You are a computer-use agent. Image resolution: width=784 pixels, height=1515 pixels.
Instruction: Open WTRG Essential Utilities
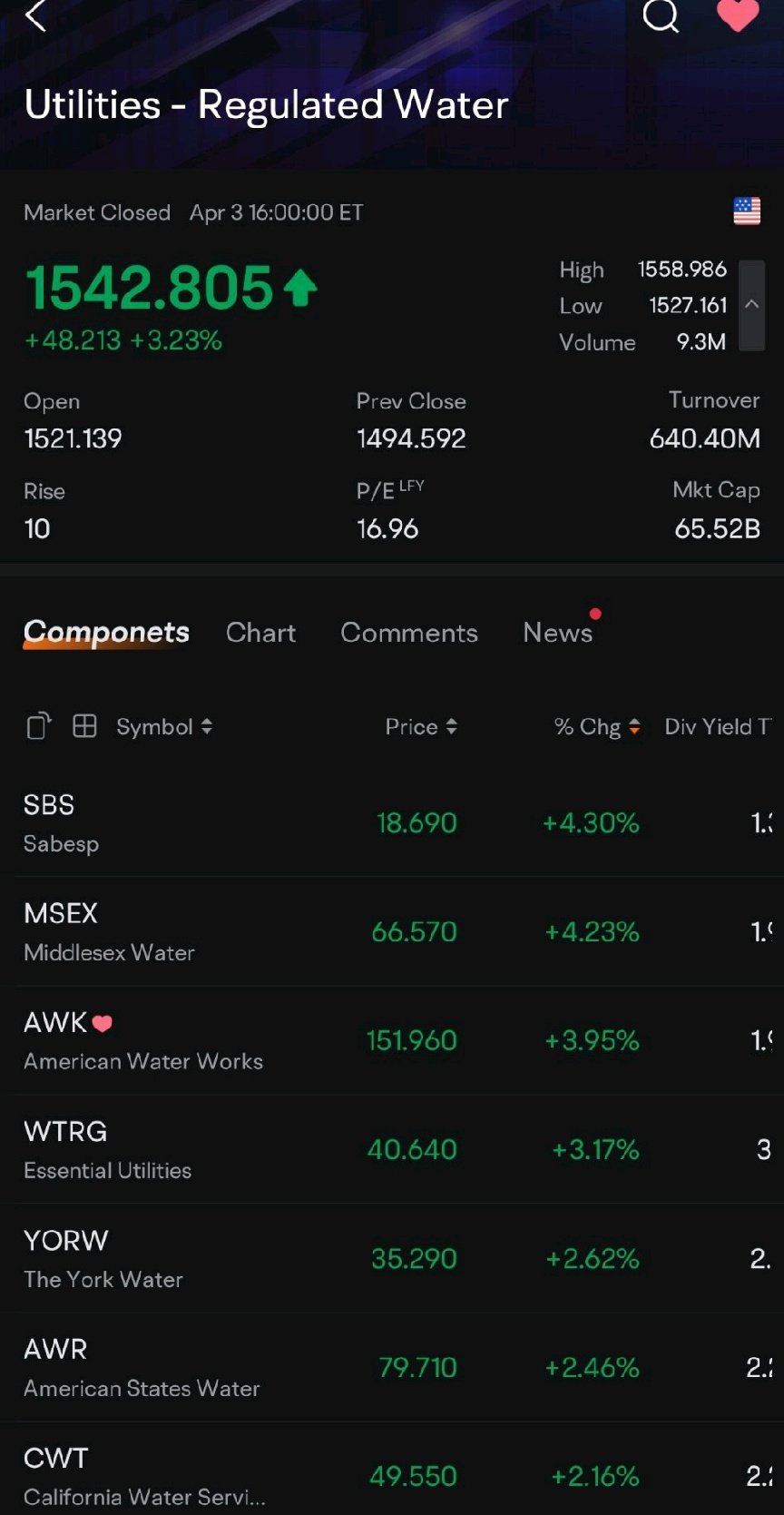(x=392, y=1150)
